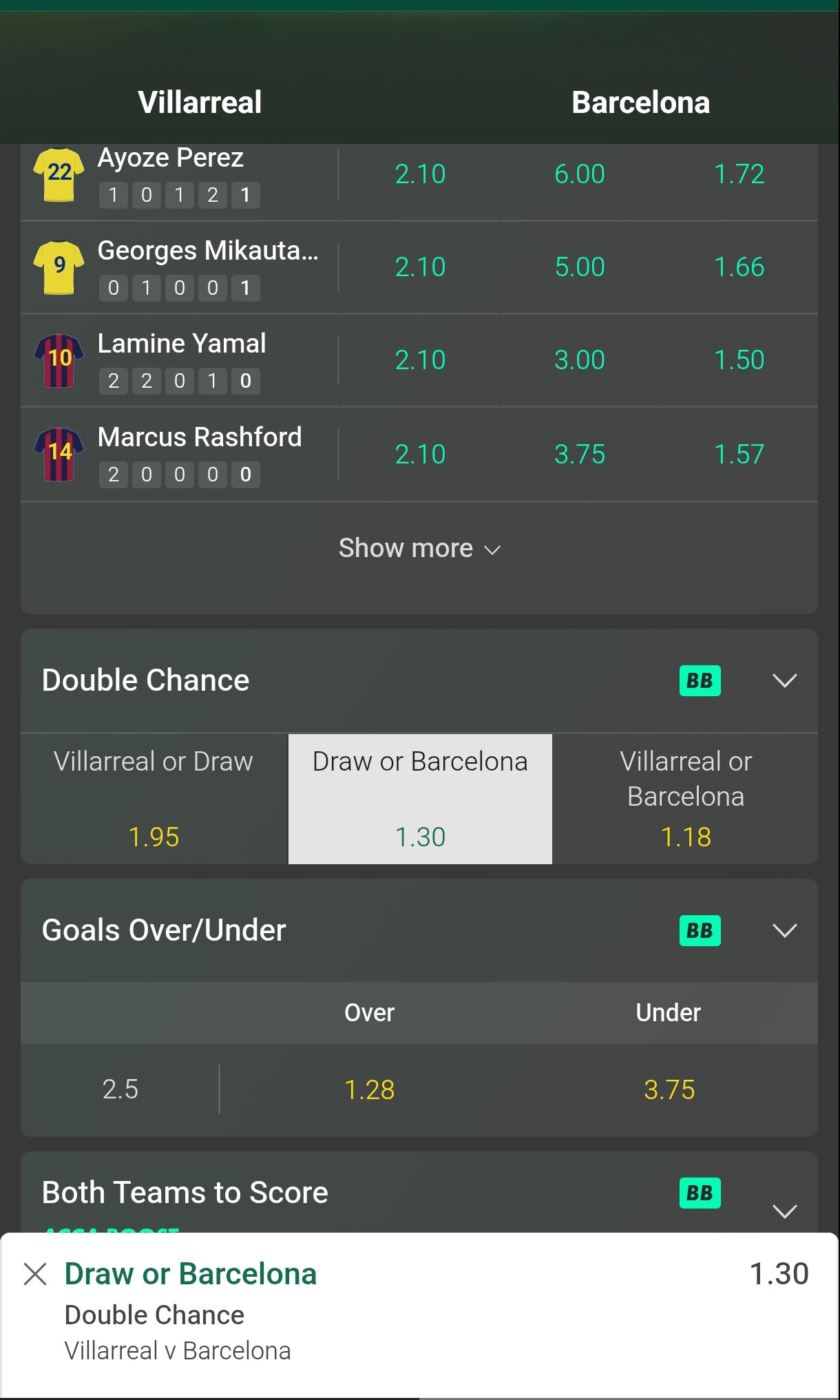Open Bet Builder badge on Double Chance
The image size is (840, 1400).
[700, 681]
